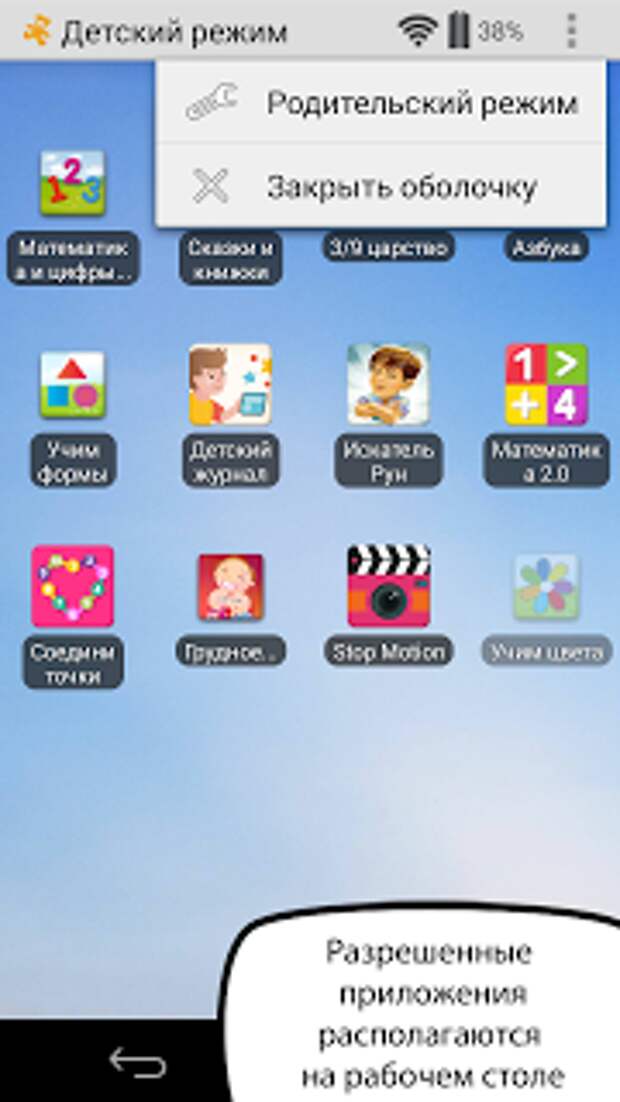Open the Учим формы app
Screen dimensions: 620x1102
(72, 385)
